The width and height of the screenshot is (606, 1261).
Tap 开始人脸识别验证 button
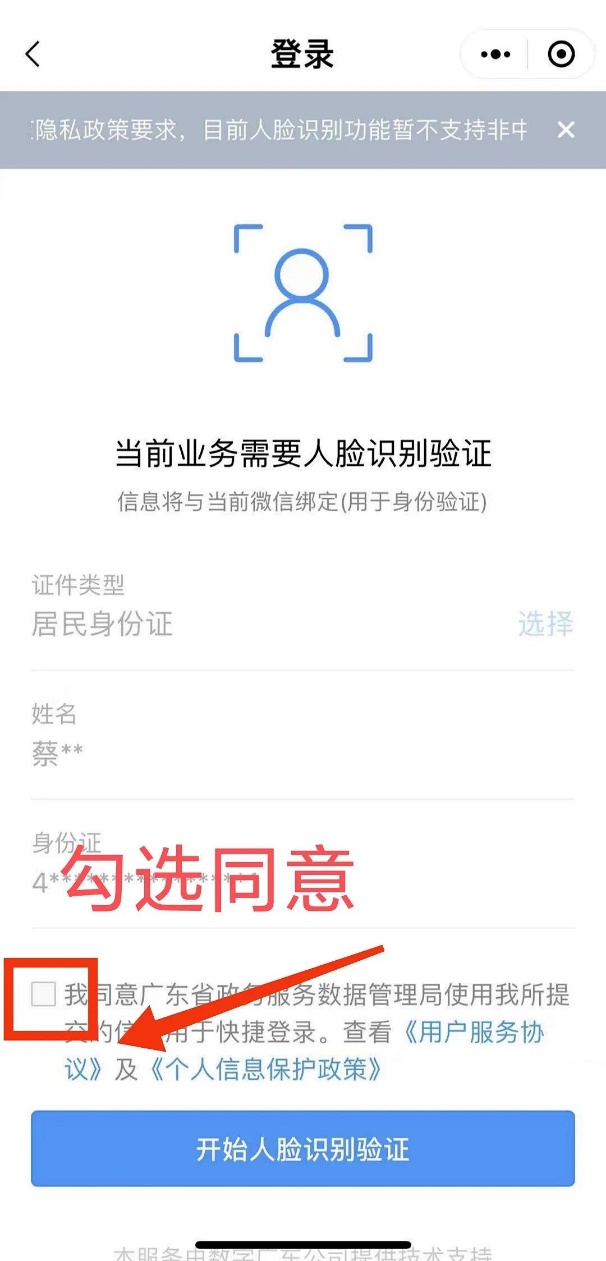[x=303, y=1149]
